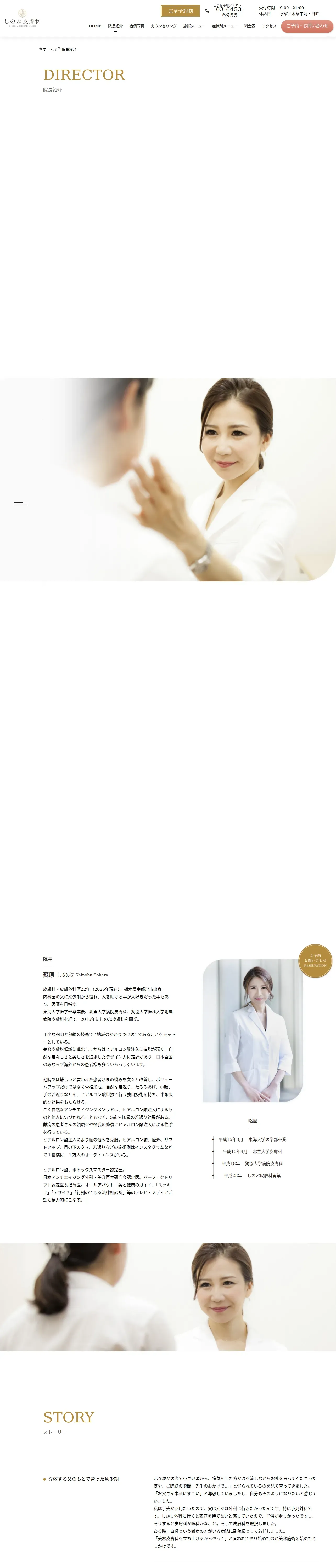The height and width of the screenshot is (1568, 336).
Task: Open the HOME menu item
Action: [95, 26]
